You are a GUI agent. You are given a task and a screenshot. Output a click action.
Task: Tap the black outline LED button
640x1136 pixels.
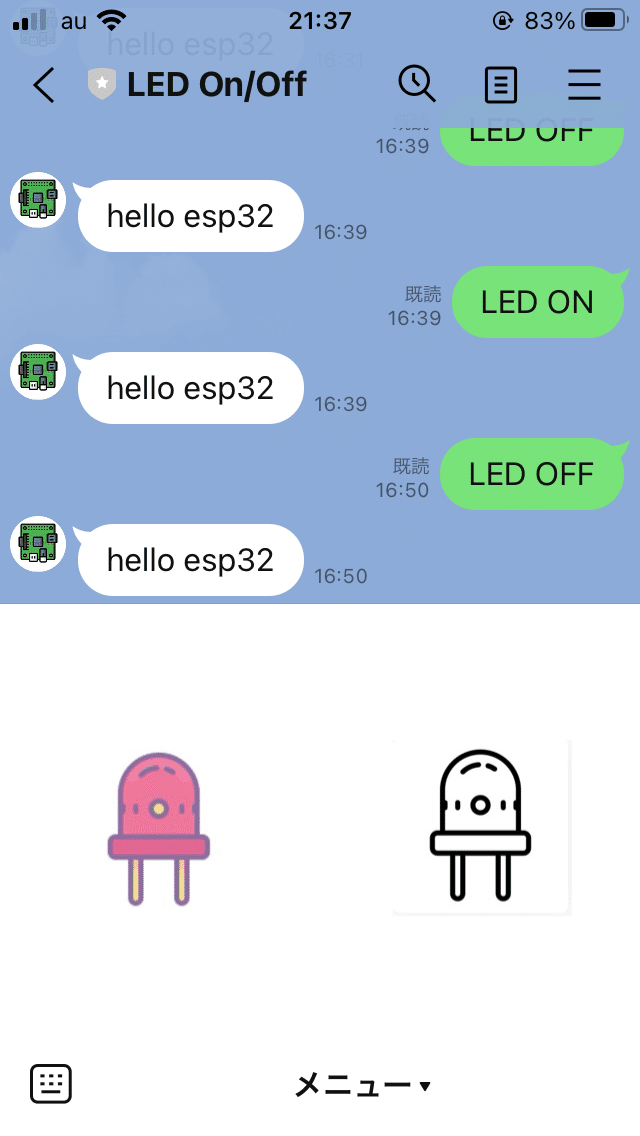pyautogui.click(x=481, y=827)
